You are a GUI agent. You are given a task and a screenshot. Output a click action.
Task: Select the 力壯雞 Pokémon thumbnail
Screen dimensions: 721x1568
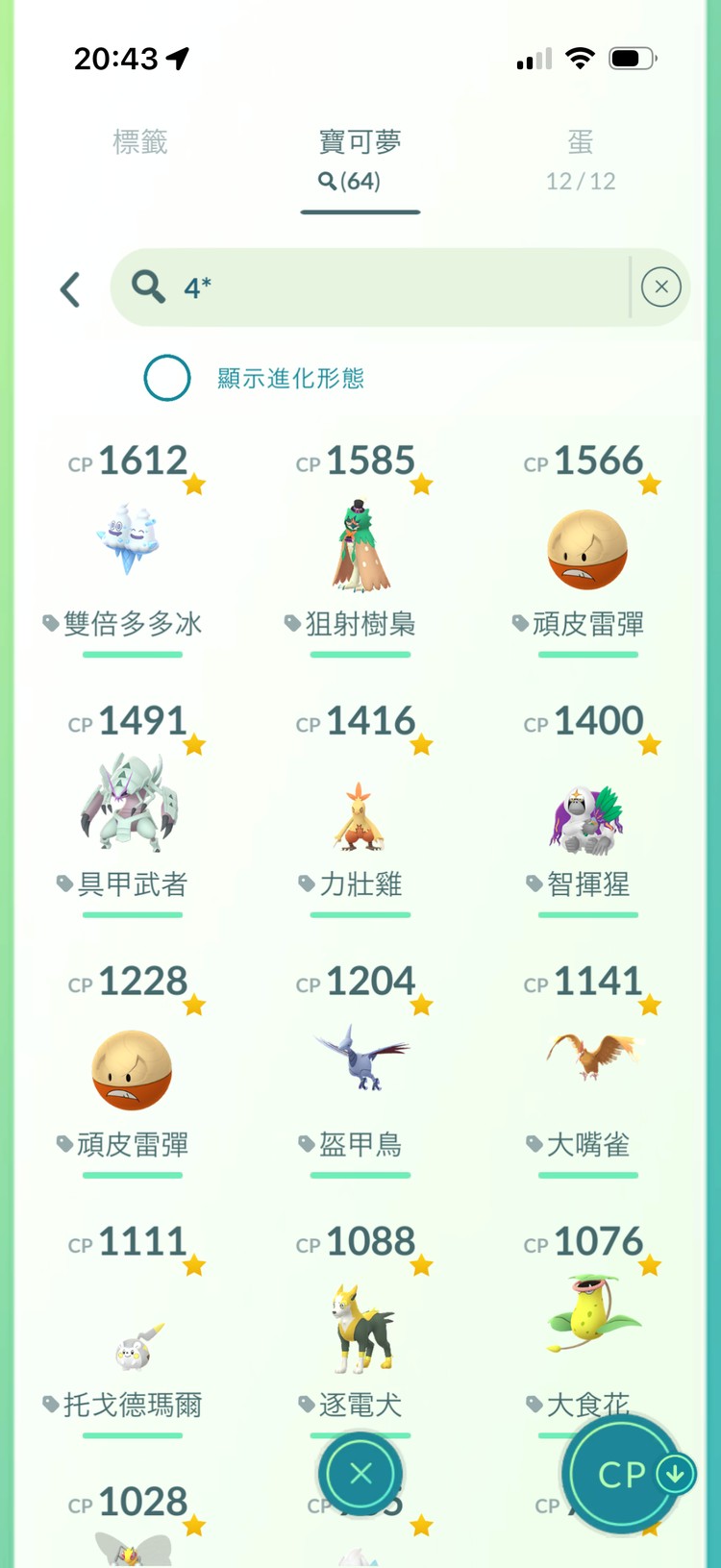pyautogui.click(x=360, y=815)
